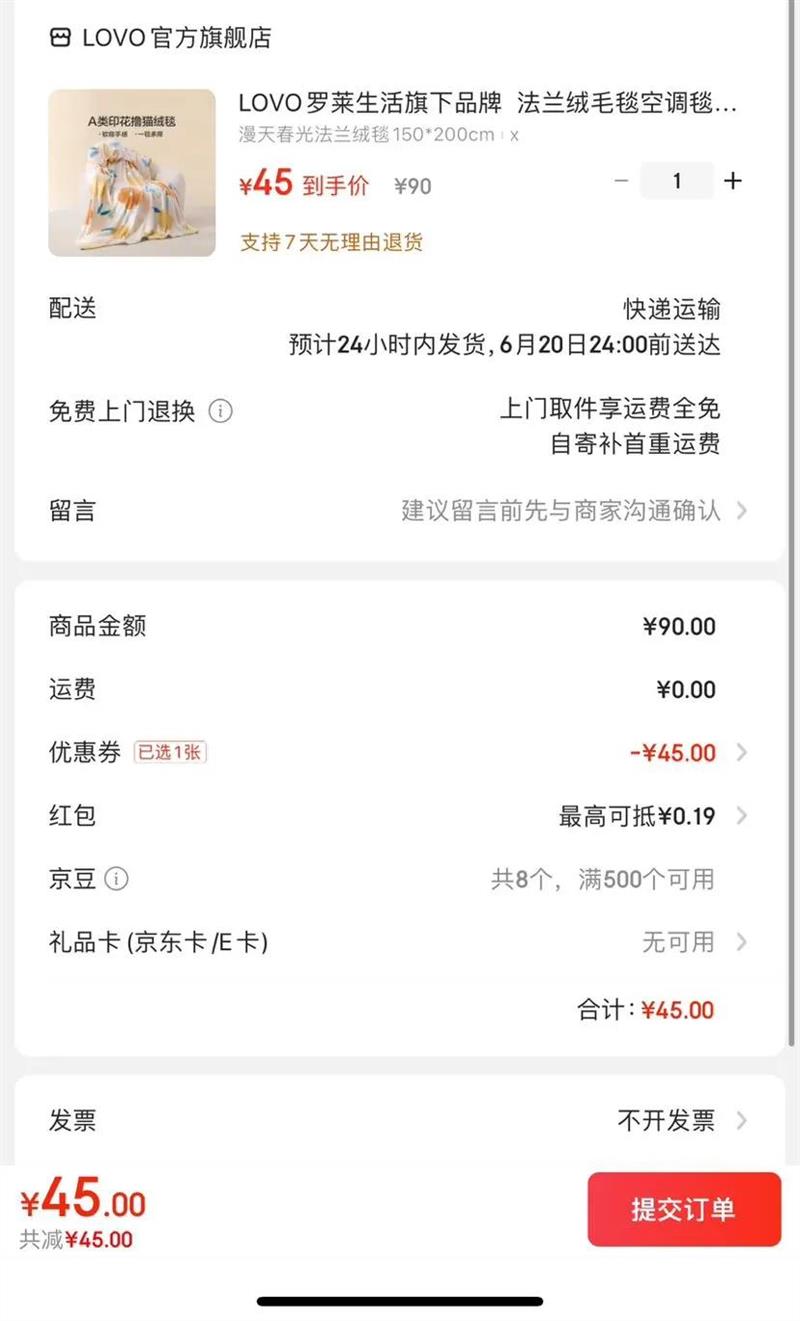Open the LOVO官方旗舰店 store page
Image resolution: width=800 pixels, height=1321 pixels.
(160, 38)
